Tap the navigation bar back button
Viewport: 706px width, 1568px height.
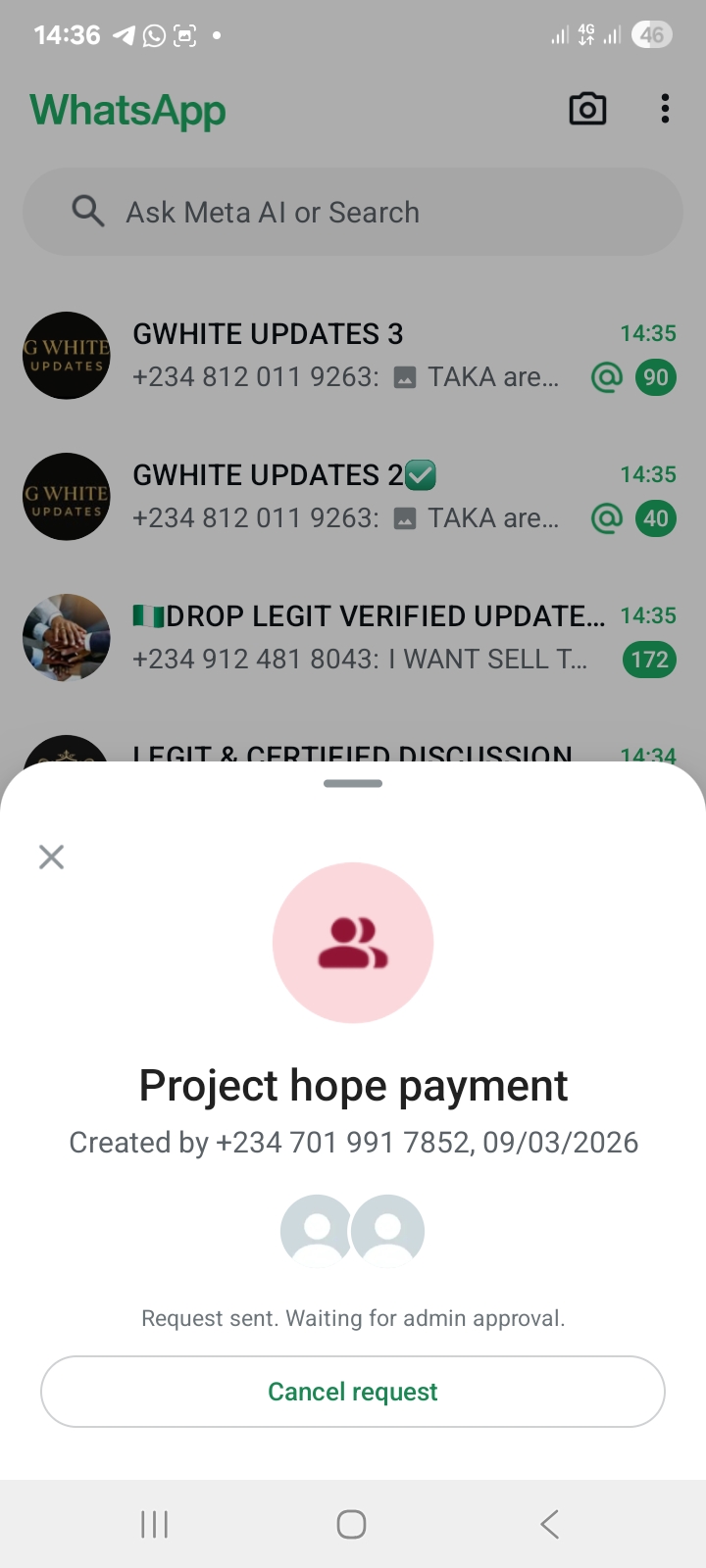pos(549,1524)
